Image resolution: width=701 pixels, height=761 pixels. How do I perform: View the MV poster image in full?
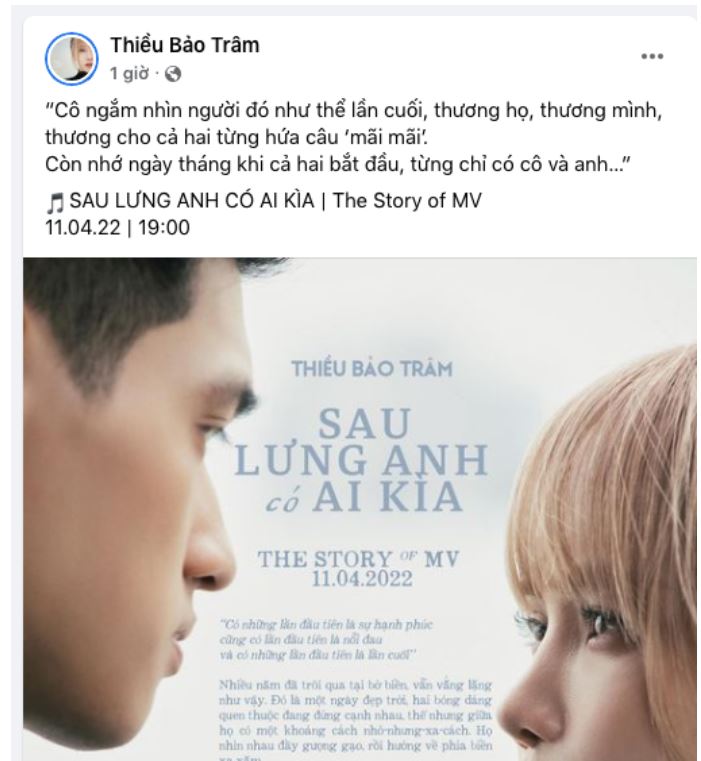[360, 500]
